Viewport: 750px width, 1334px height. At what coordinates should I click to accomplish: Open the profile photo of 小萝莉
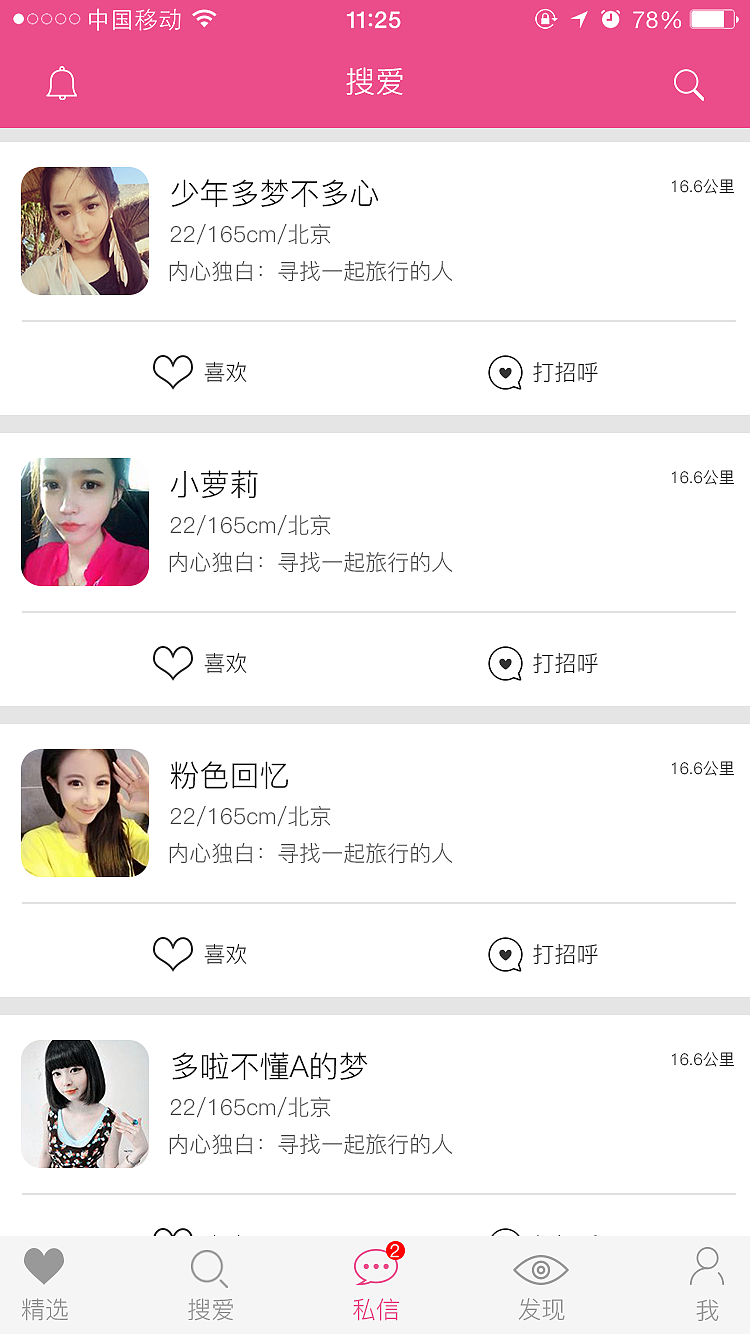point(84,521)
